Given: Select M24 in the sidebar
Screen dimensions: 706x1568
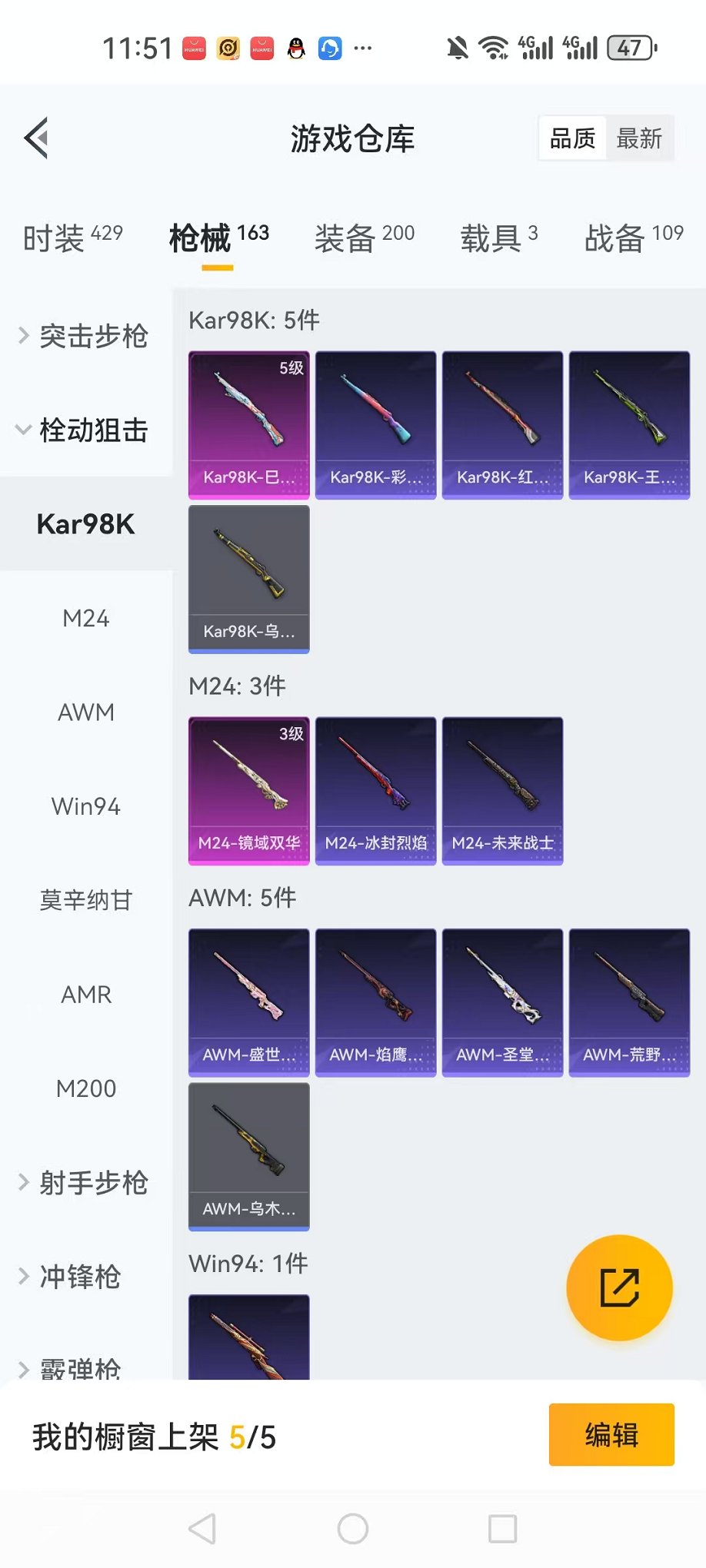Looking at the screenshot, I should [85, 618].
